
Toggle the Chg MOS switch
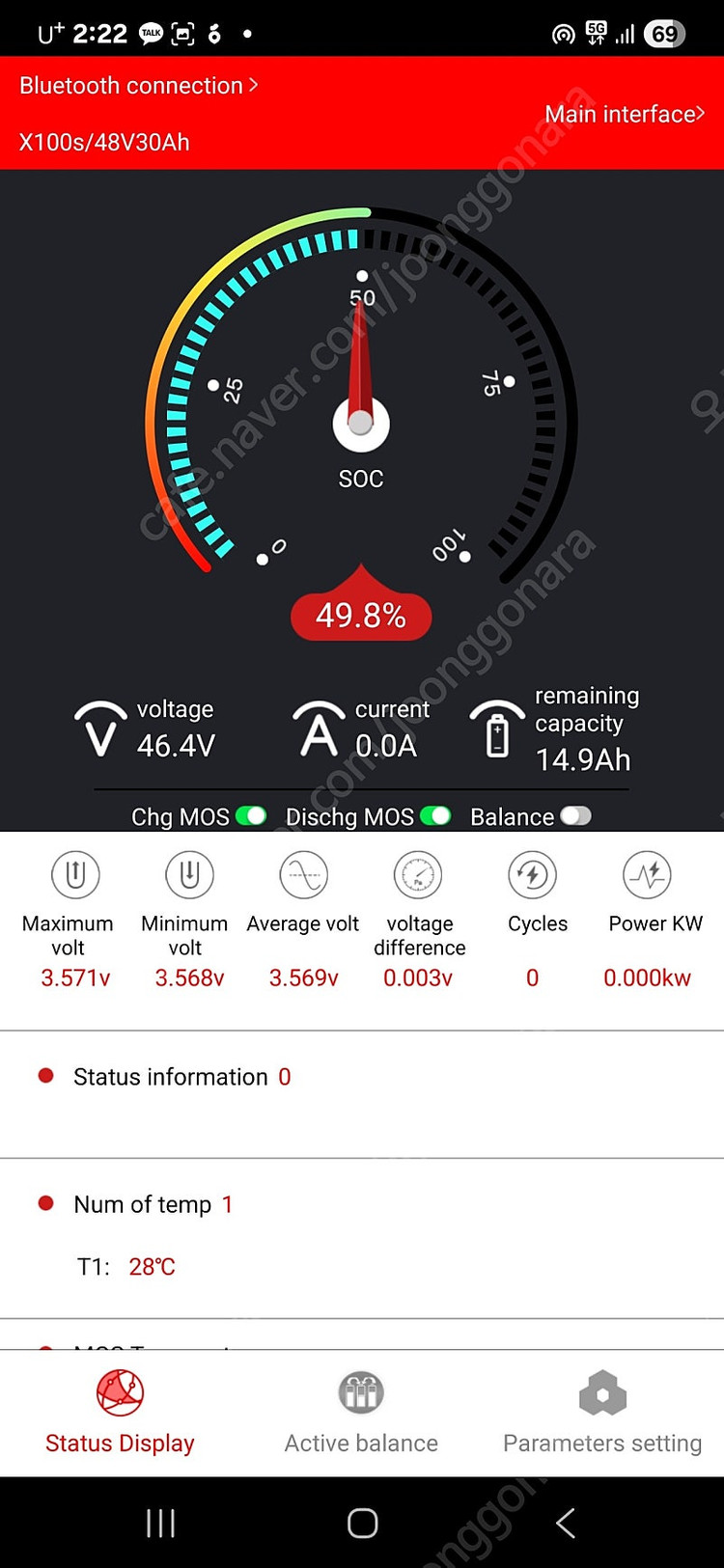point(251,816)
